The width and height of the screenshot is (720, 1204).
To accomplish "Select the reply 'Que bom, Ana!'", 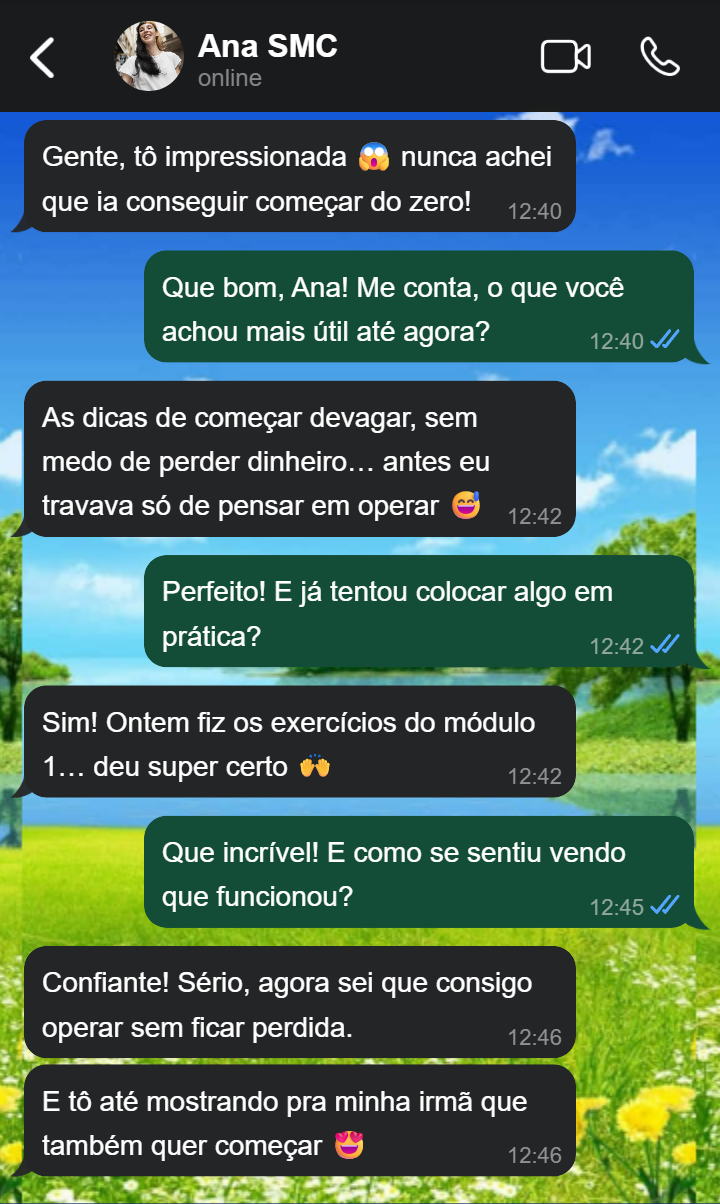I will click(x=420, y=307).
